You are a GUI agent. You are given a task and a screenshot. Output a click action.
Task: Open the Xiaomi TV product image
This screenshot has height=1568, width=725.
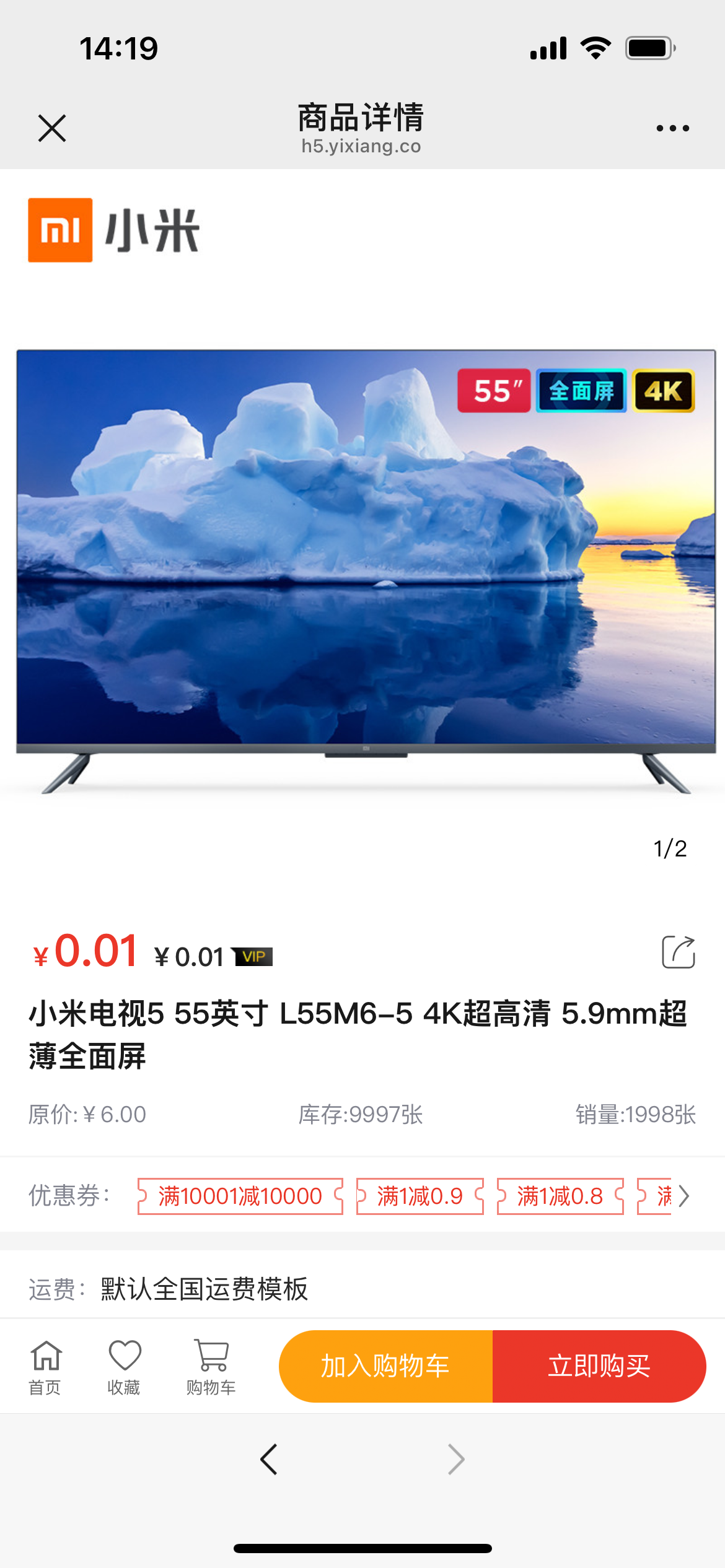[x=366, y=572]
